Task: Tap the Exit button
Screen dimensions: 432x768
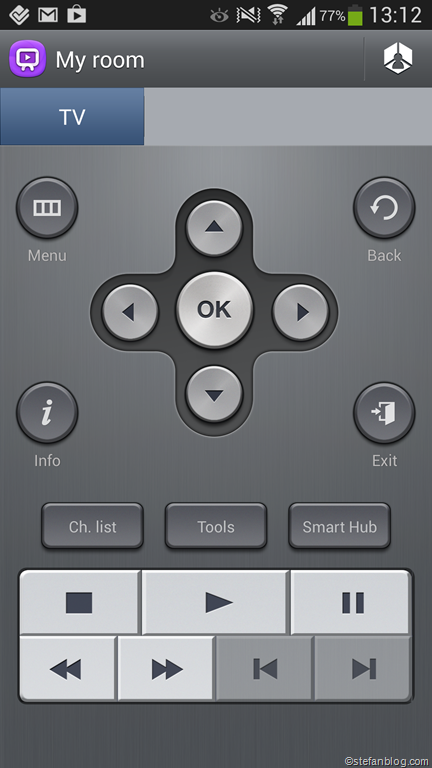Action: coord(384,413)
